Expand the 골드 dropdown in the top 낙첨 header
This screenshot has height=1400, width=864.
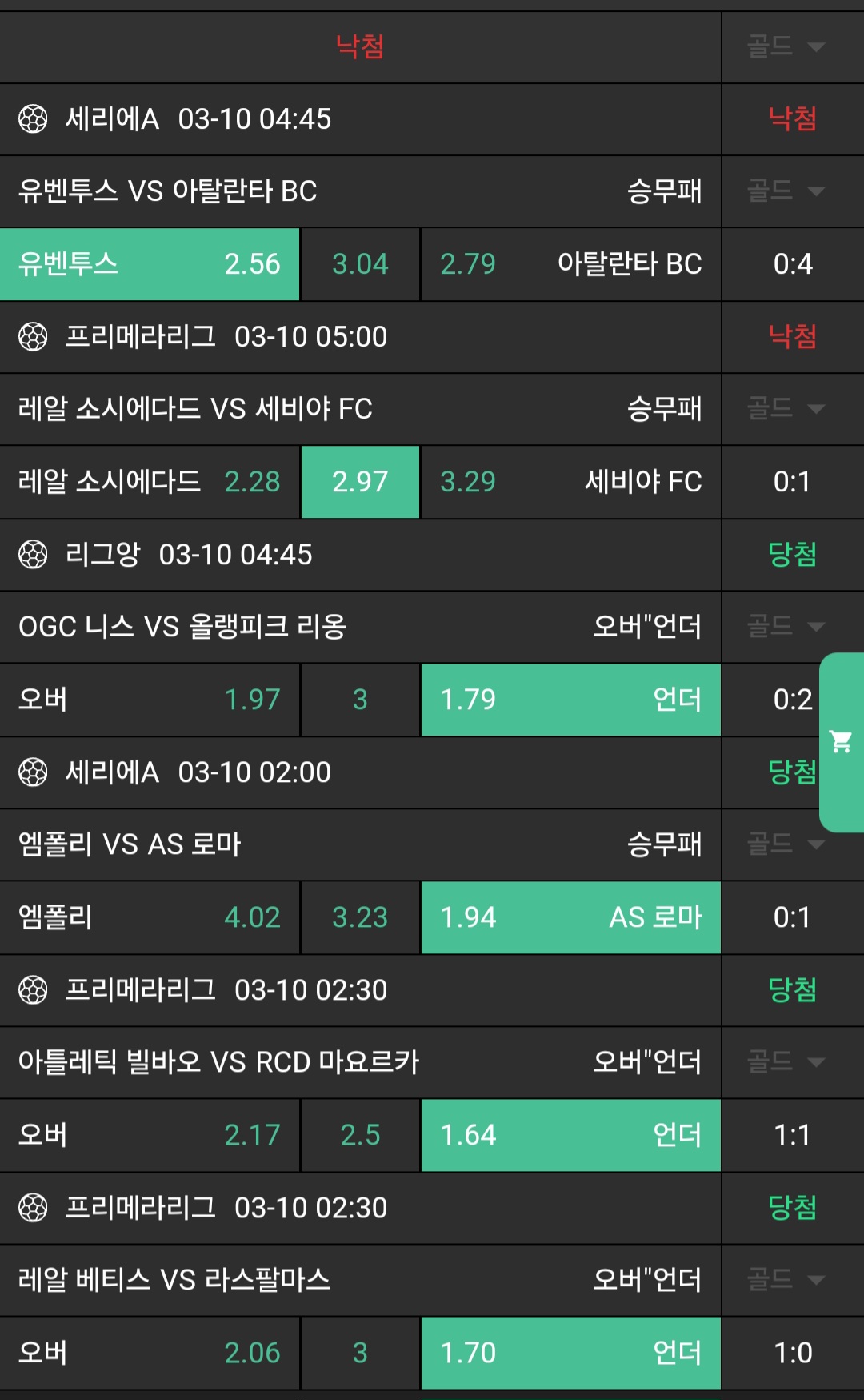point(786,46)
